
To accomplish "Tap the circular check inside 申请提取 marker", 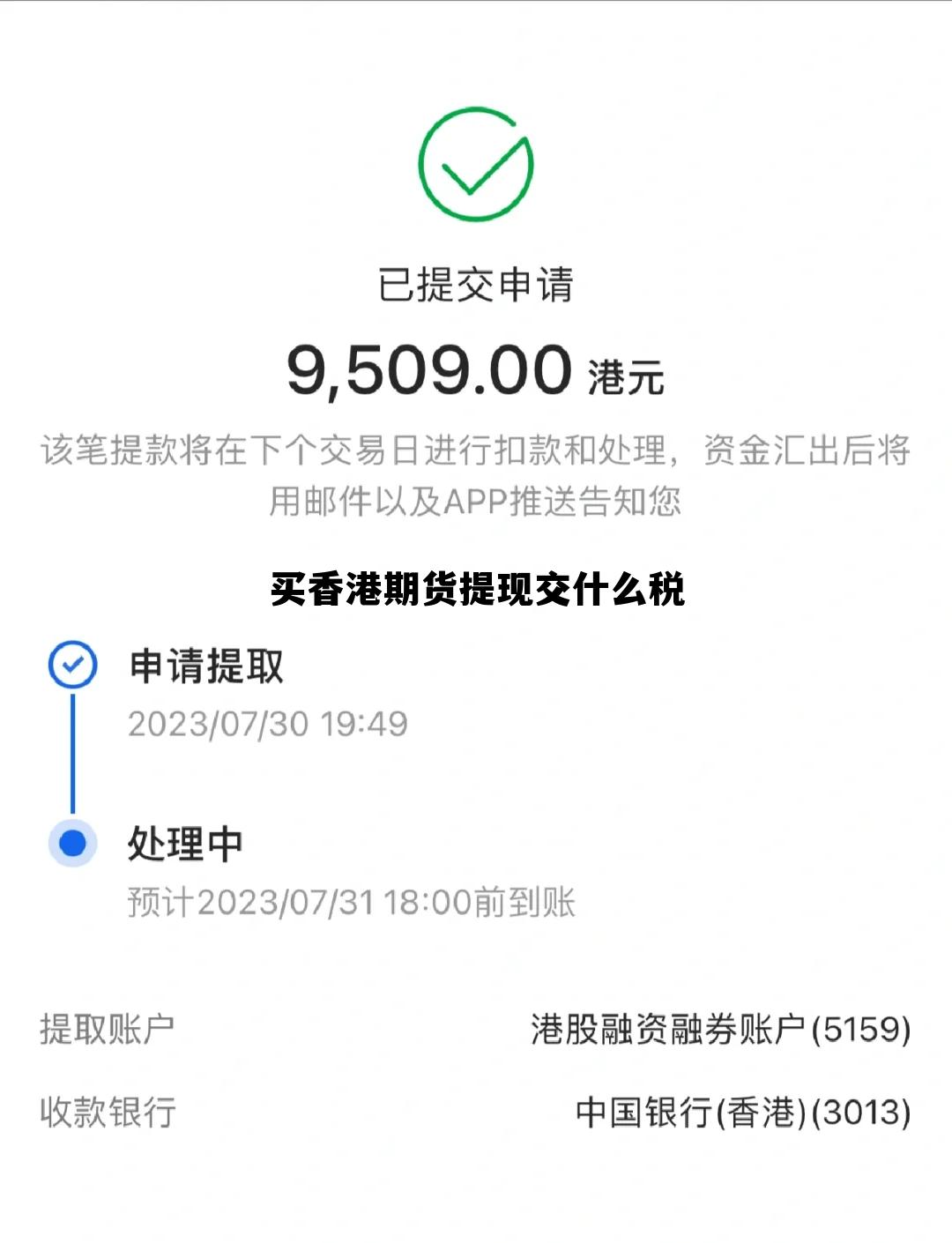I will pyautogui.click(x=73, y=666).
